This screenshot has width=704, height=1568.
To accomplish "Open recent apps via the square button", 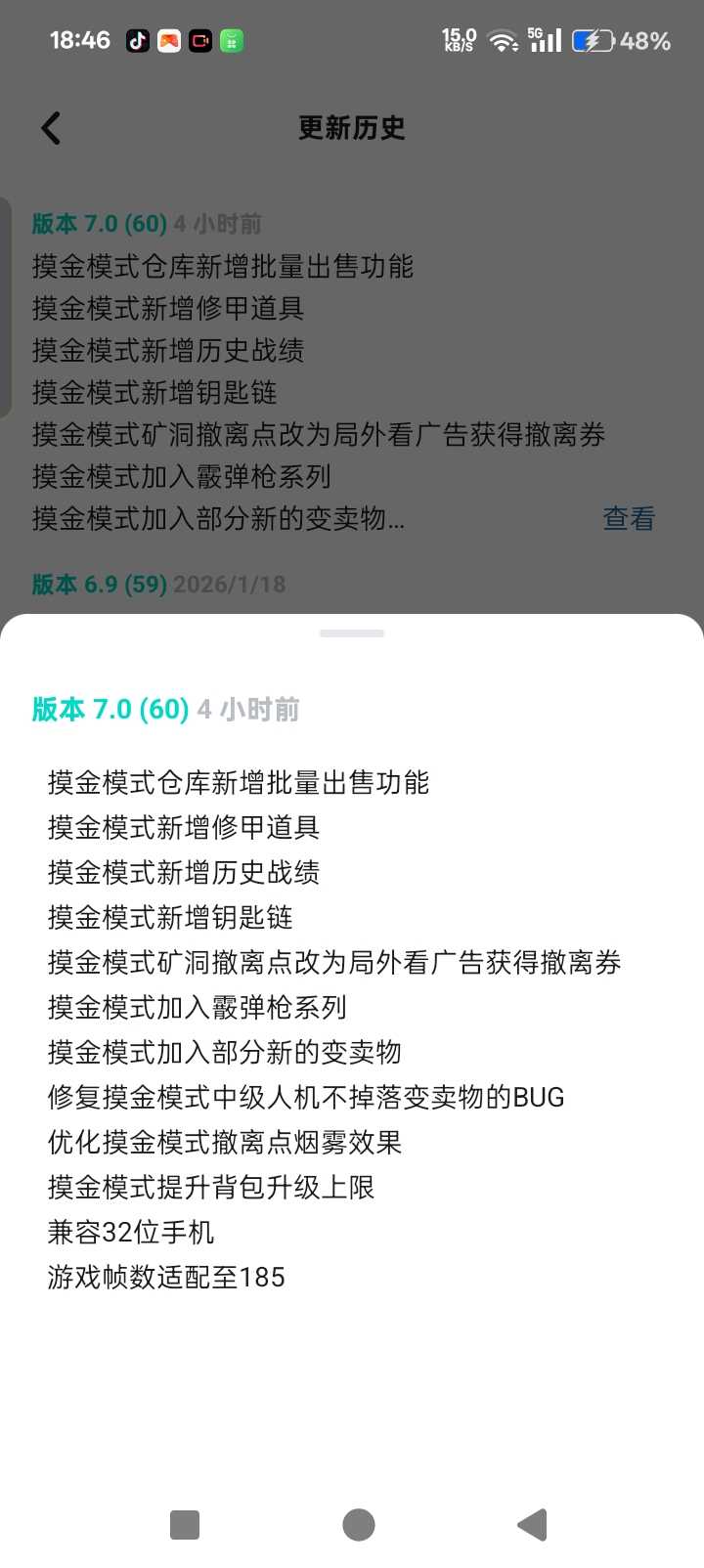I will click(185, 1524).
